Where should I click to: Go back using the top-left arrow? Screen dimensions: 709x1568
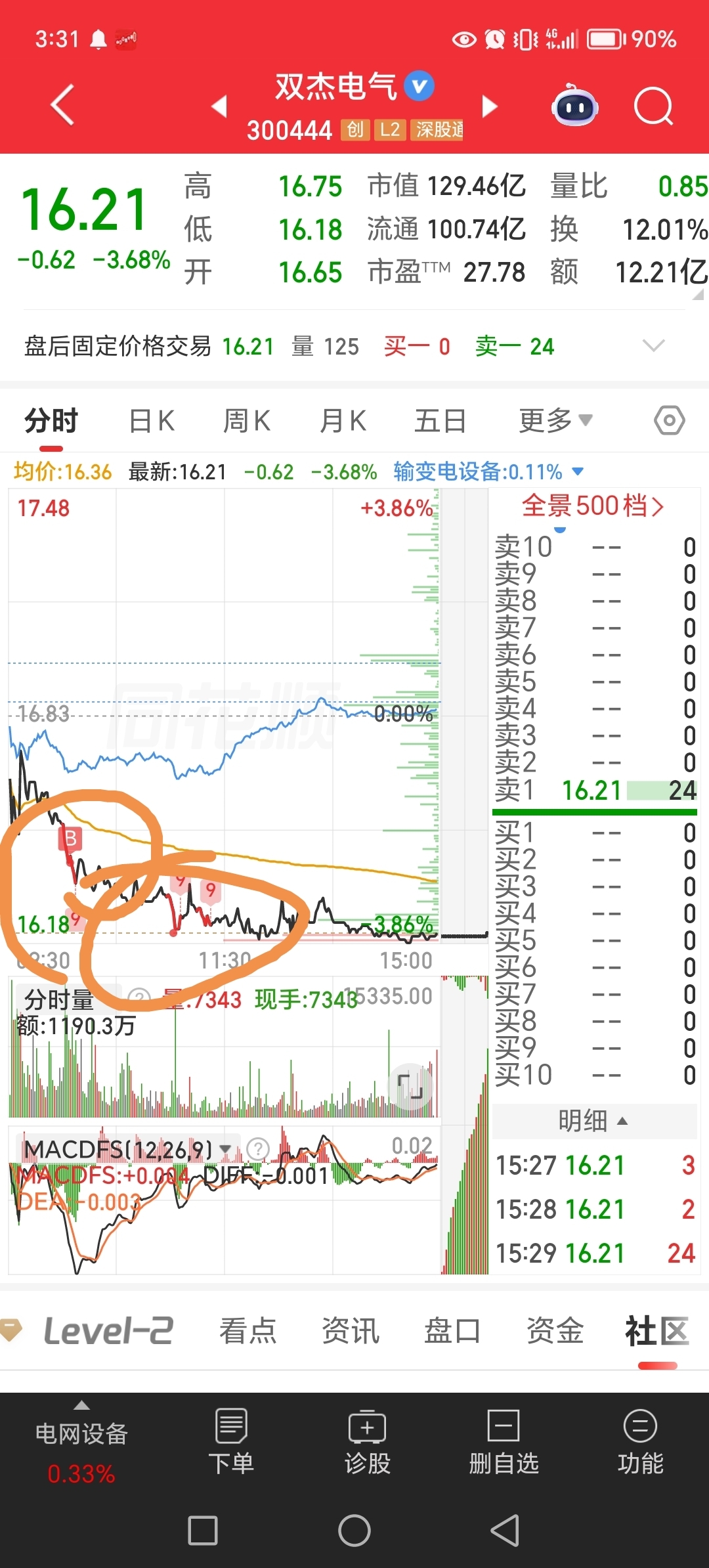[x=62, y=105]
